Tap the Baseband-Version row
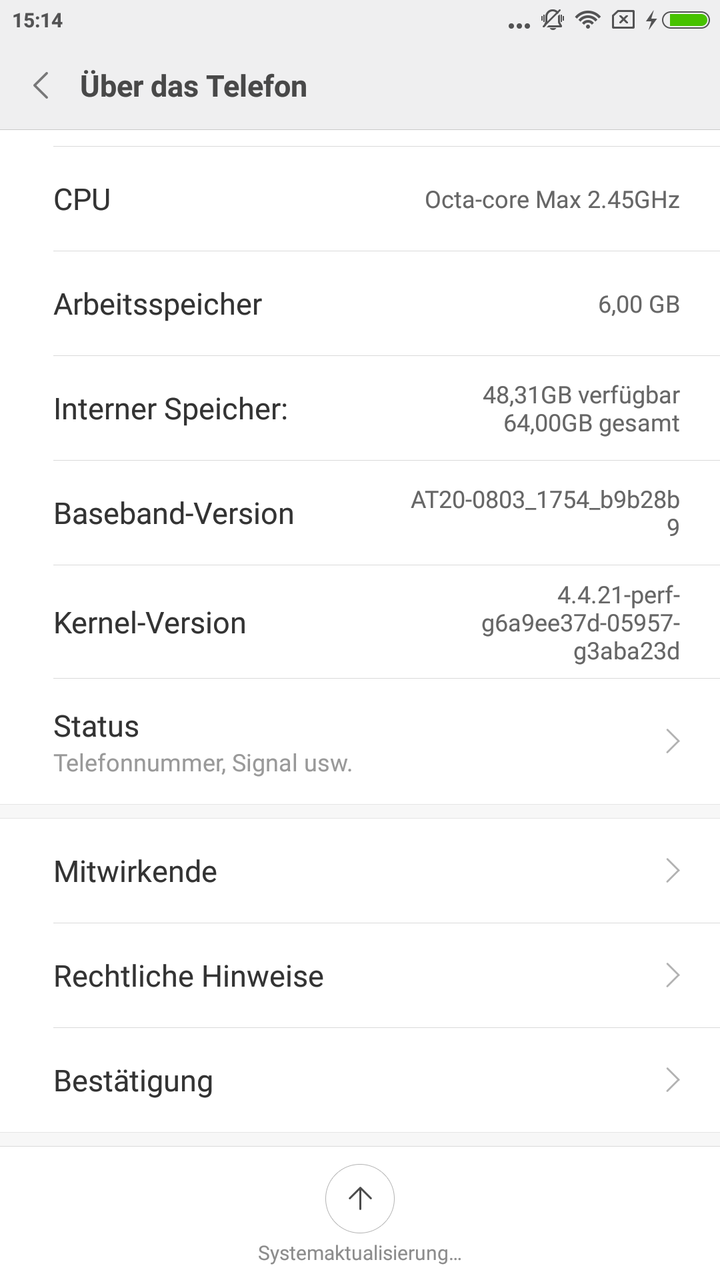 (x=360, y=513)
